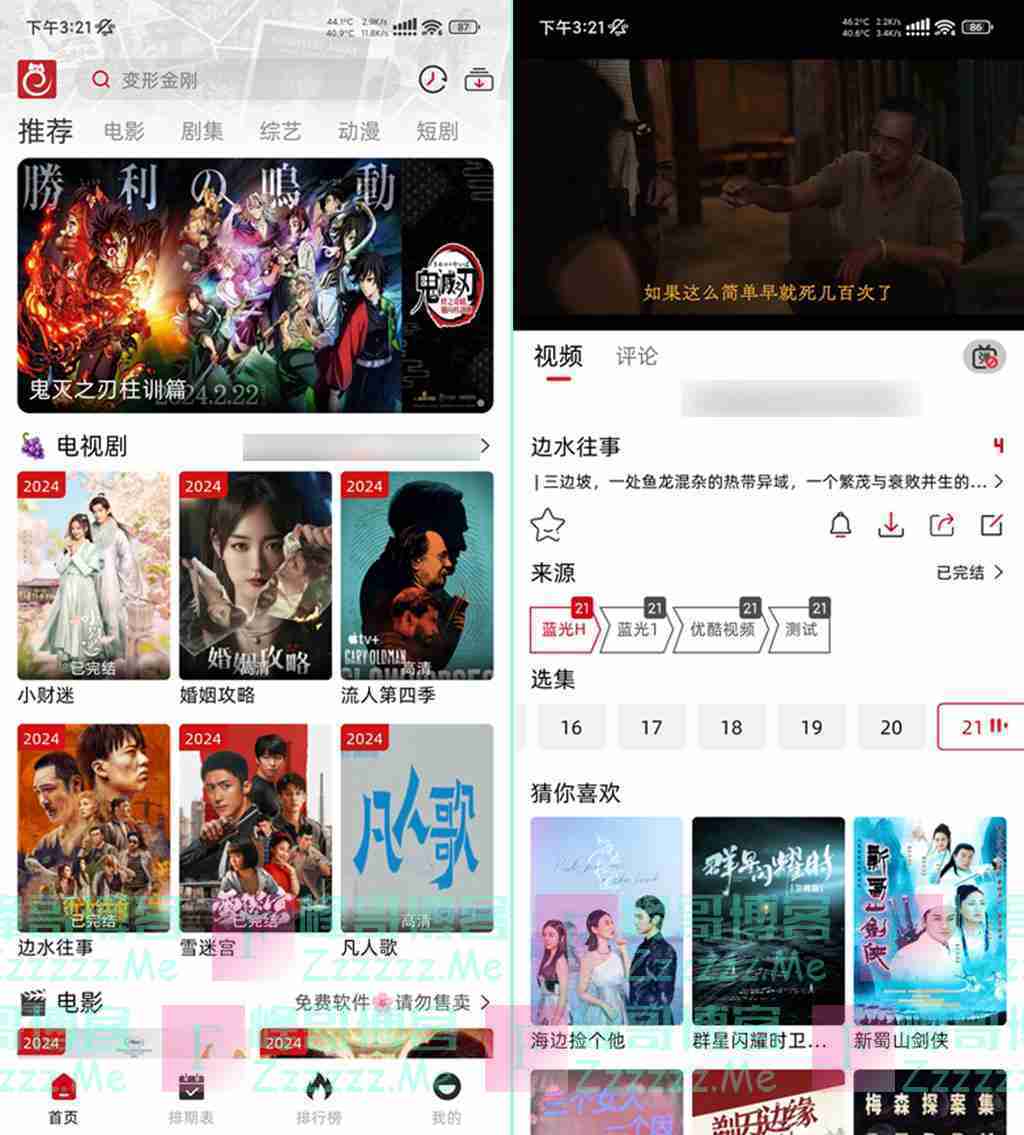Screen dimensions: 1024x1135
Task: Open the 小财迷 drama poster
Action: (93, 576)
